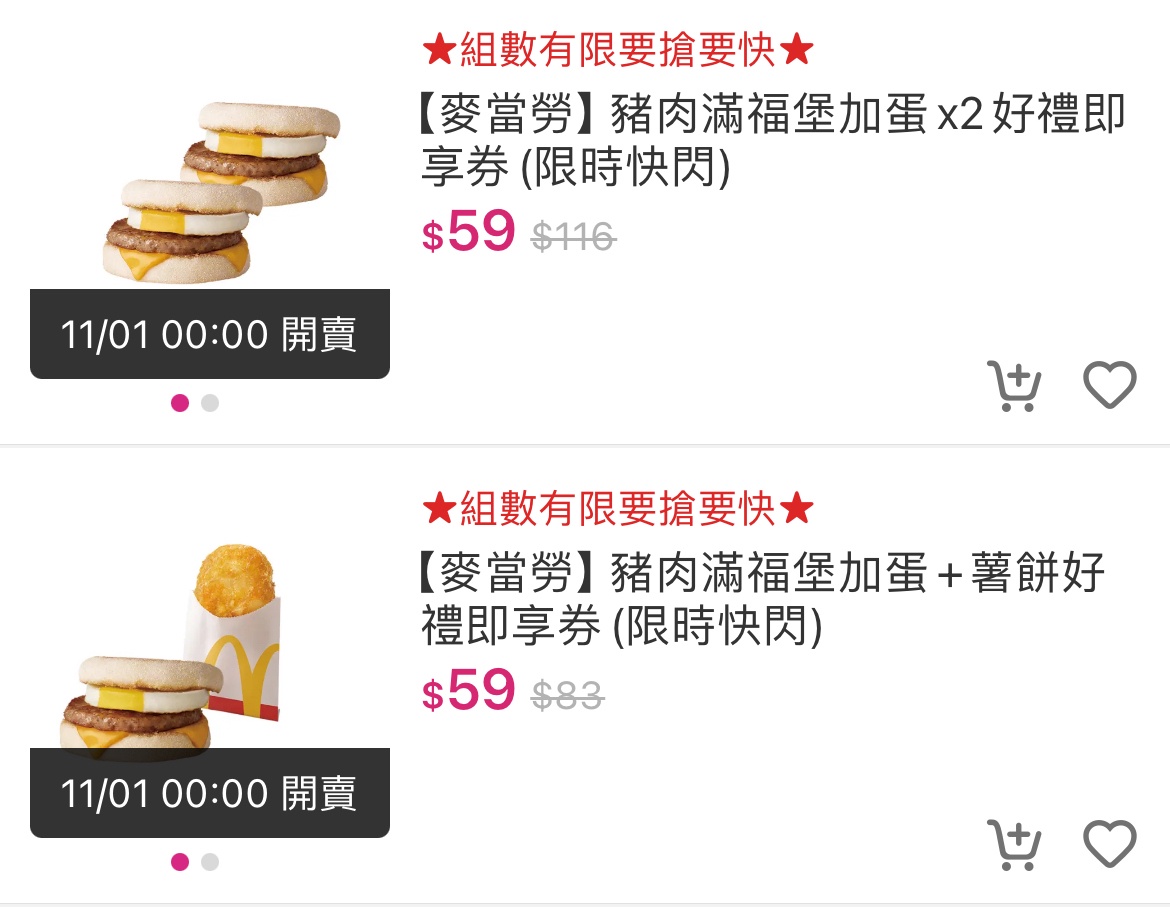Open the 豬肉滿福堡加蛋 x2 好禮即享券 product
This screenshot has width=1170, height=916.
pyautogui.click(x=772, y=142)
